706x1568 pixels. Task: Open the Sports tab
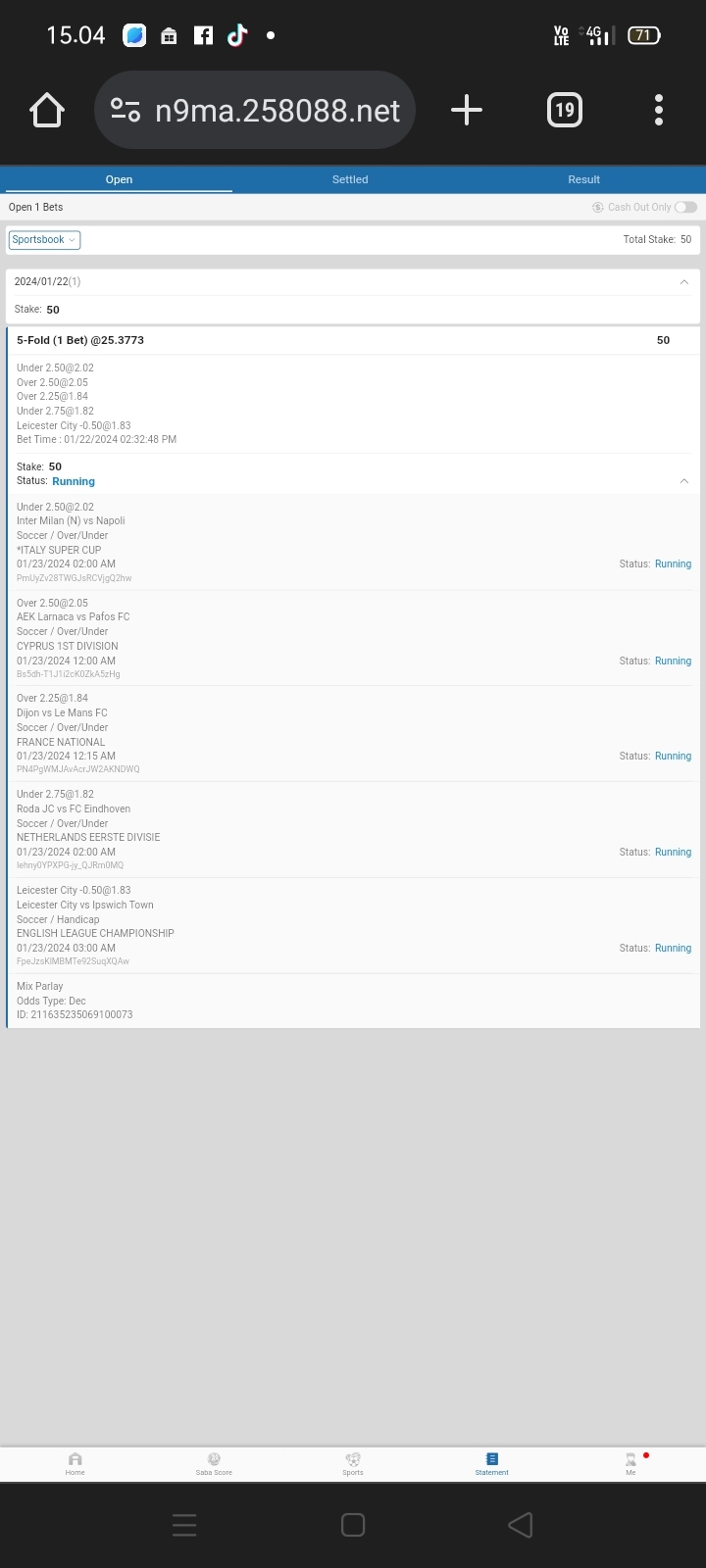(x=353, y=1463)
